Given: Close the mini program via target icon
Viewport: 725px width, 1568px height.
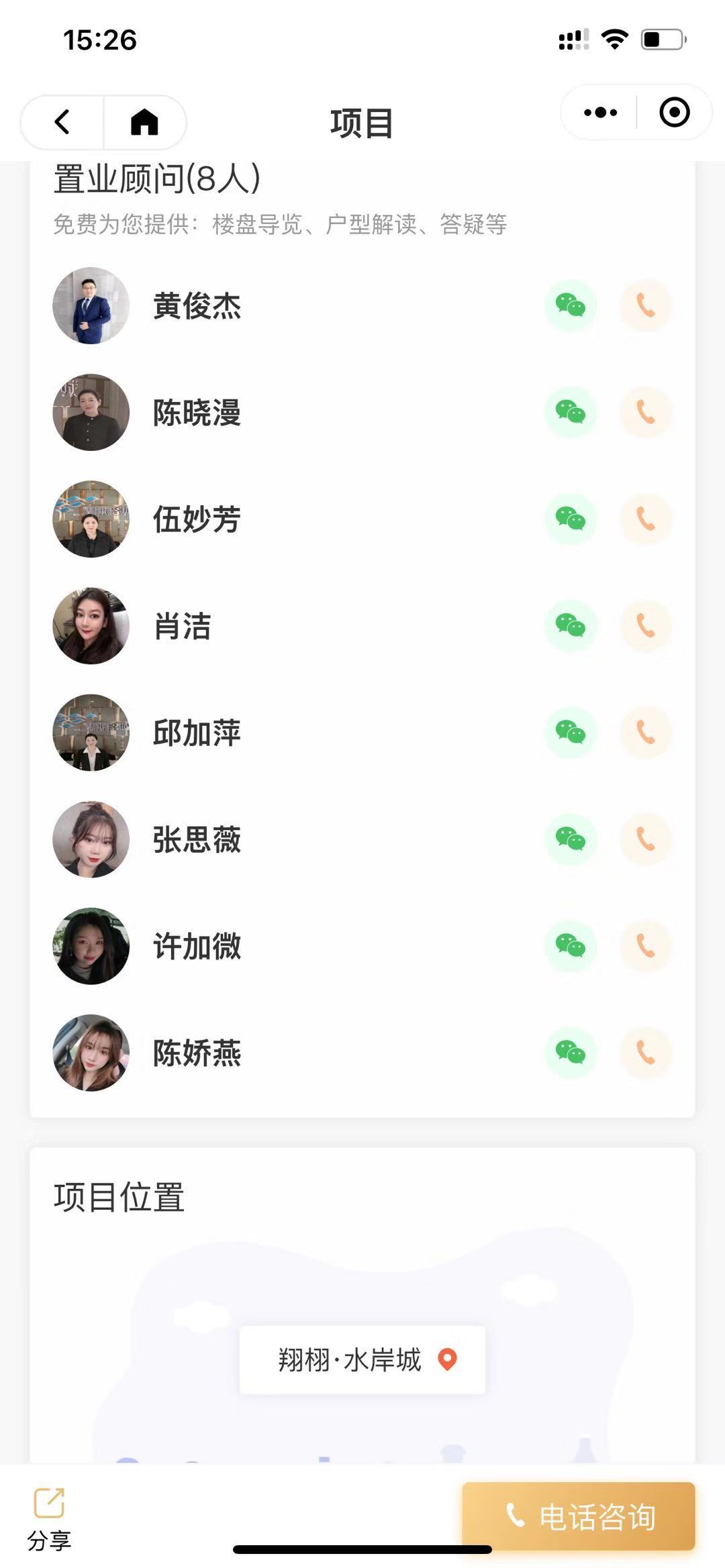Looking at the screenshot, I should (674, 112).
